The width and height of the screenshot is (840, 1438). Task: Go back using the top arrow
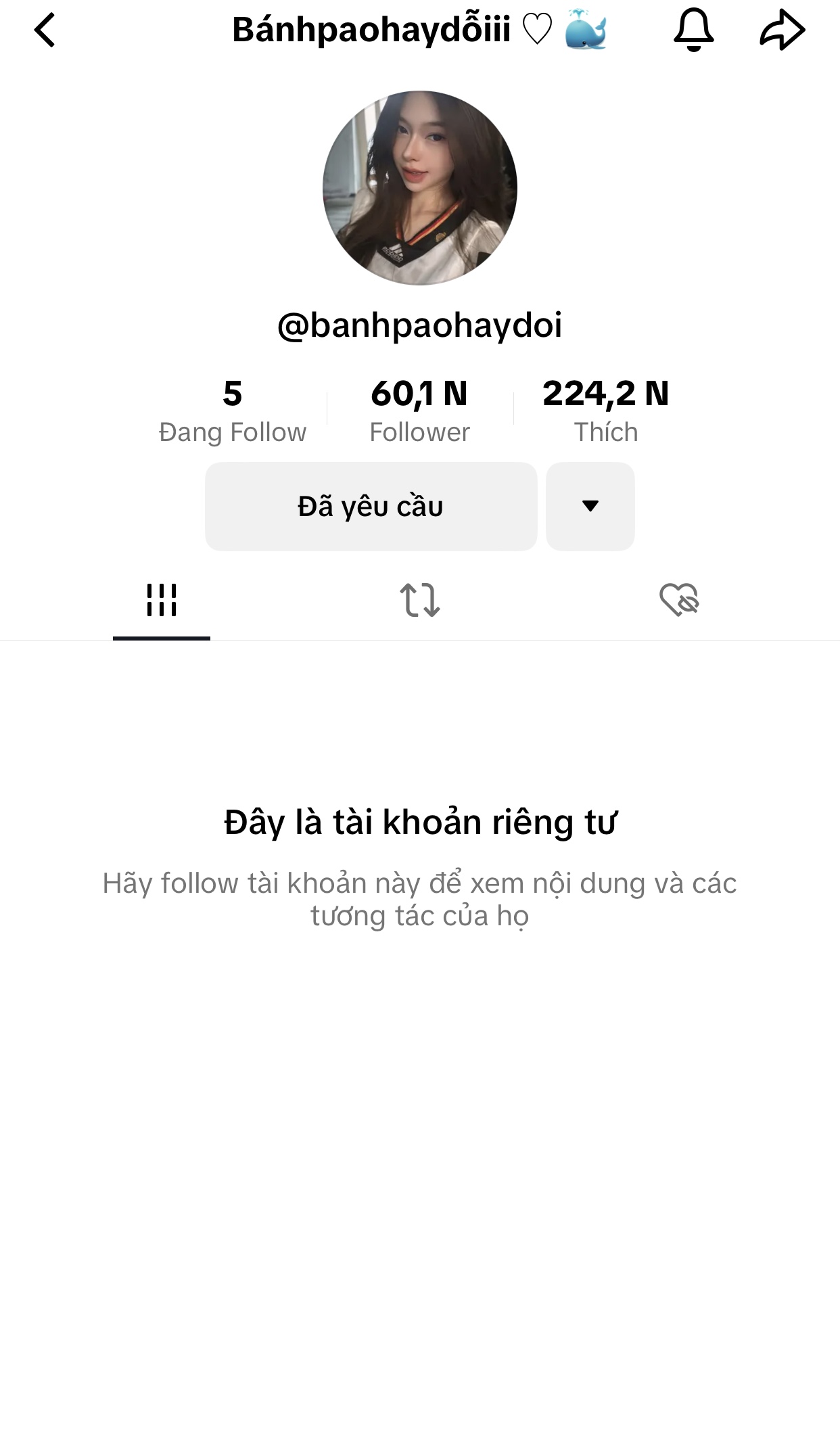pos(45,31)
